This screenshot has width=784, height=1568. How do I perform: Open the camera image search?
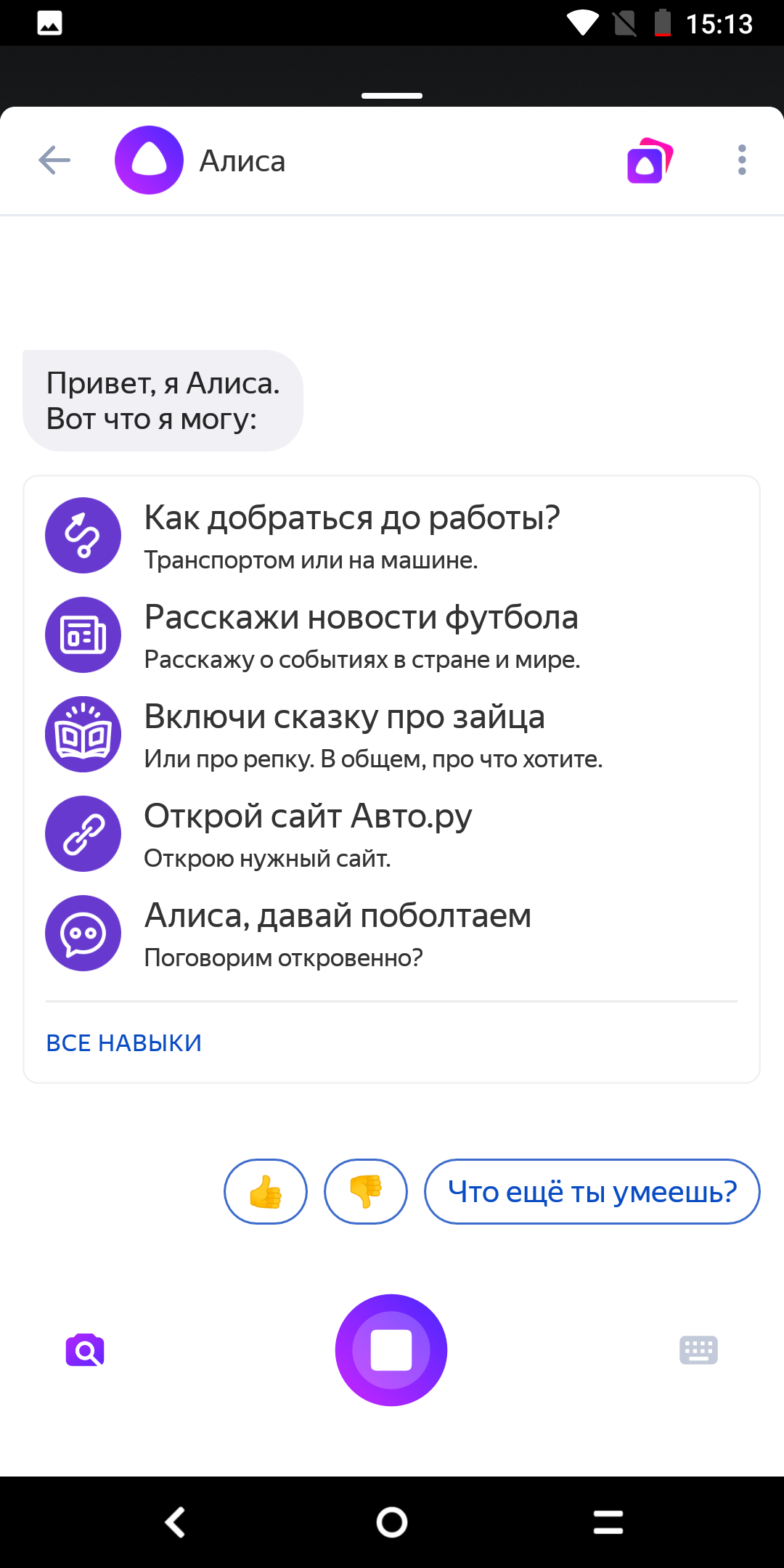click(85, 1350)
